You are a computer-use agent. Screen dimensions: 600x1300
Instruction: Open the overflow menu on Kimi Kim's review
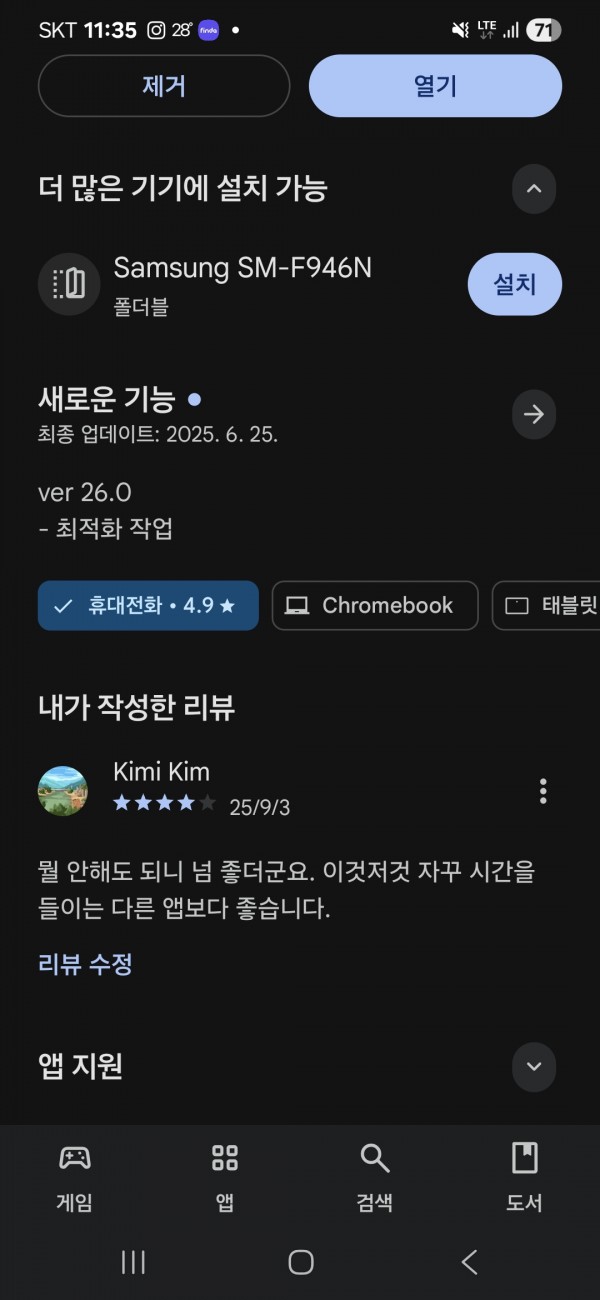coord(543,791)
